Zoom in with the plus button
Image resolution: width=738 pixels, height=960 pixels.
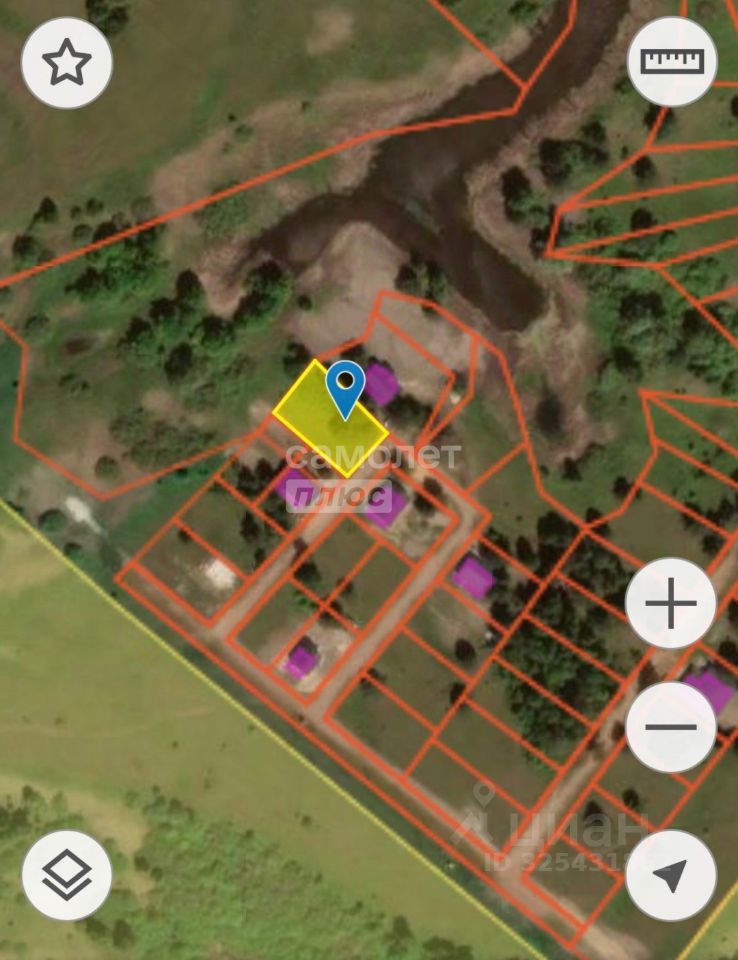point(671,604)
